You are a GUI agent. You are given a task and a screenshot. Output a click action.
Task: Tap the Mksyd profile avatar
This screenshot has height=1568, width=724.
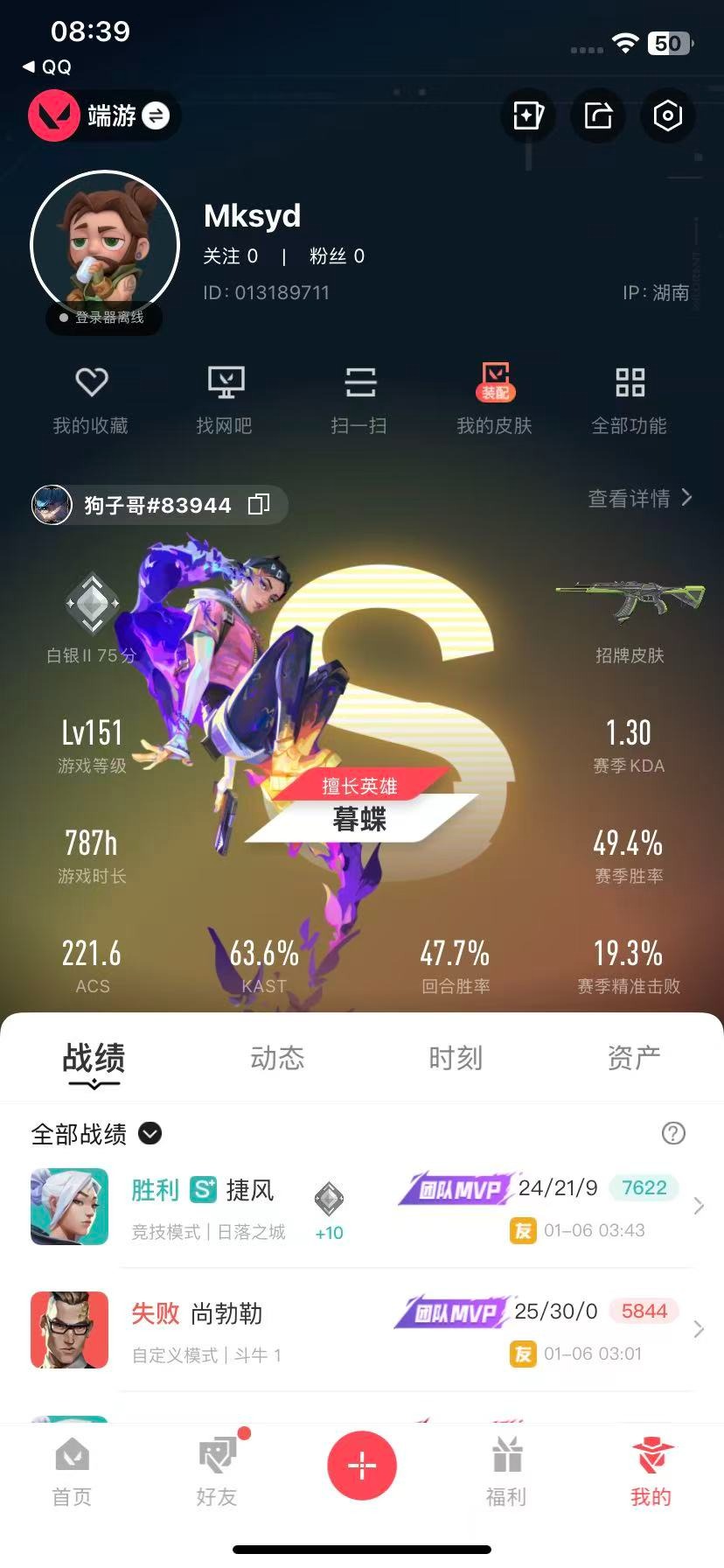coord(107,245)
